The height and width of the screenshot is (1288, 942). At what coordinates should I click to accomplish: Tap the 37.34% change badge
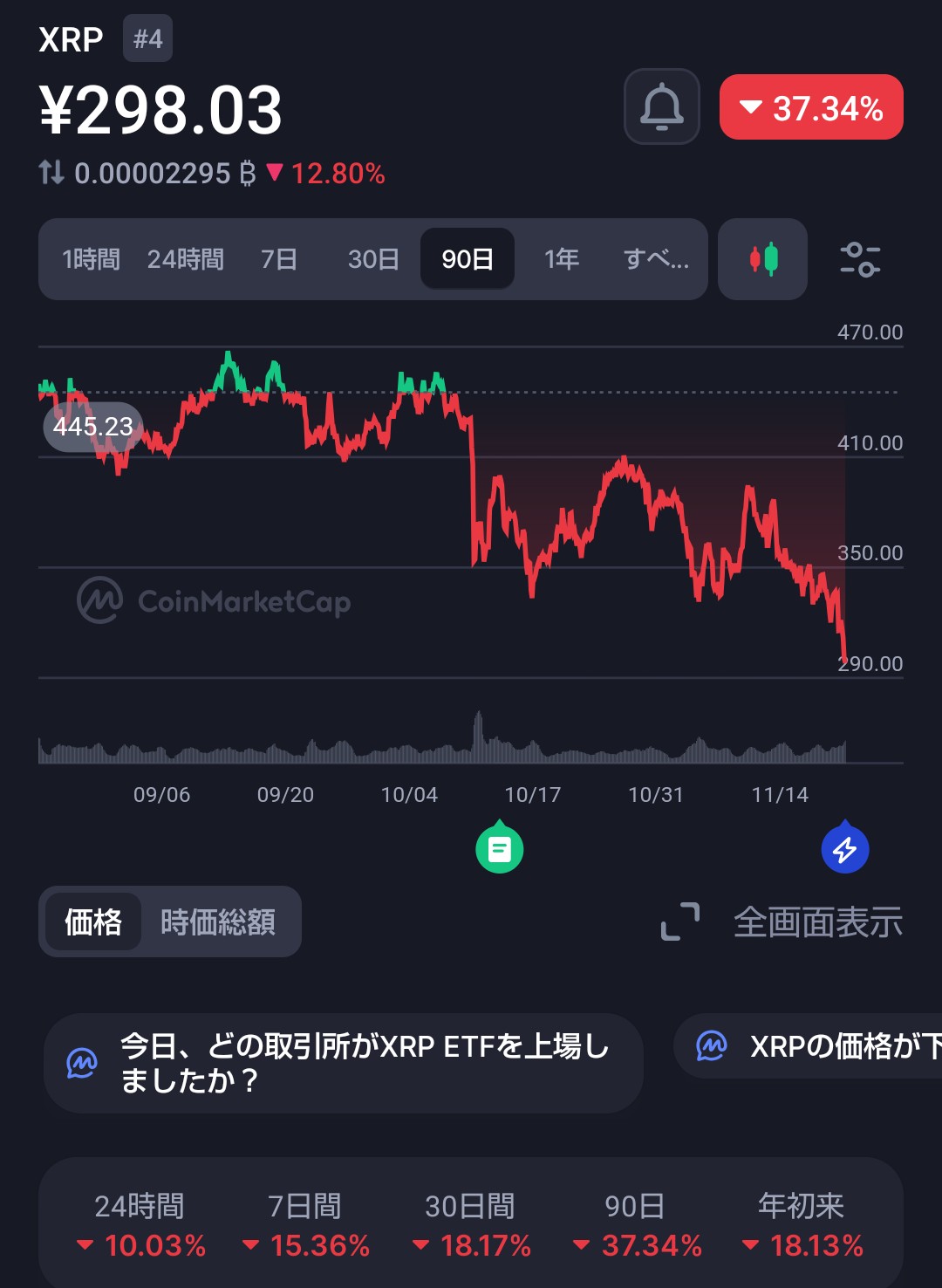point(811,107)
